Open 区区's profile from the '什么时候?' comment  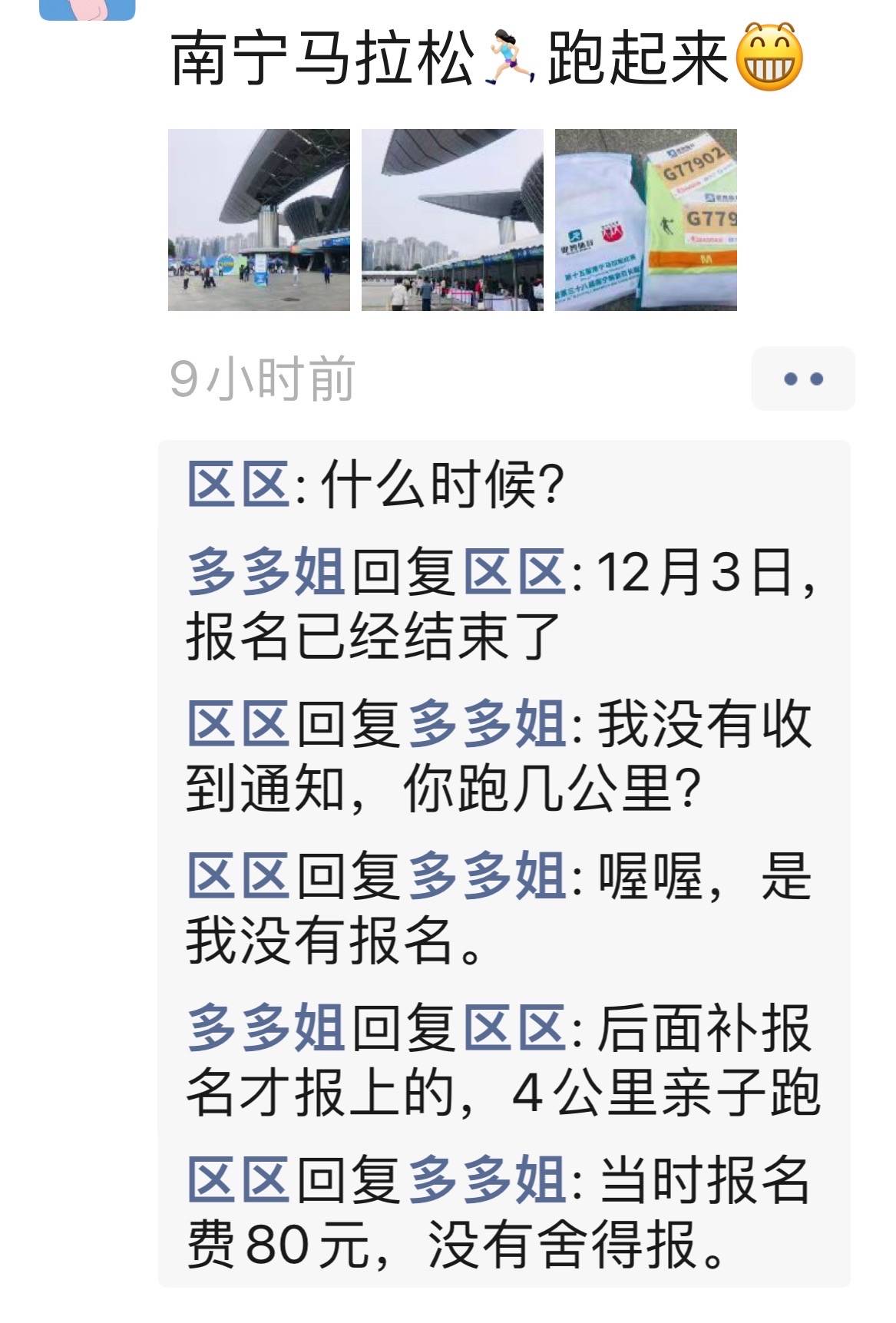click(238, 485)
